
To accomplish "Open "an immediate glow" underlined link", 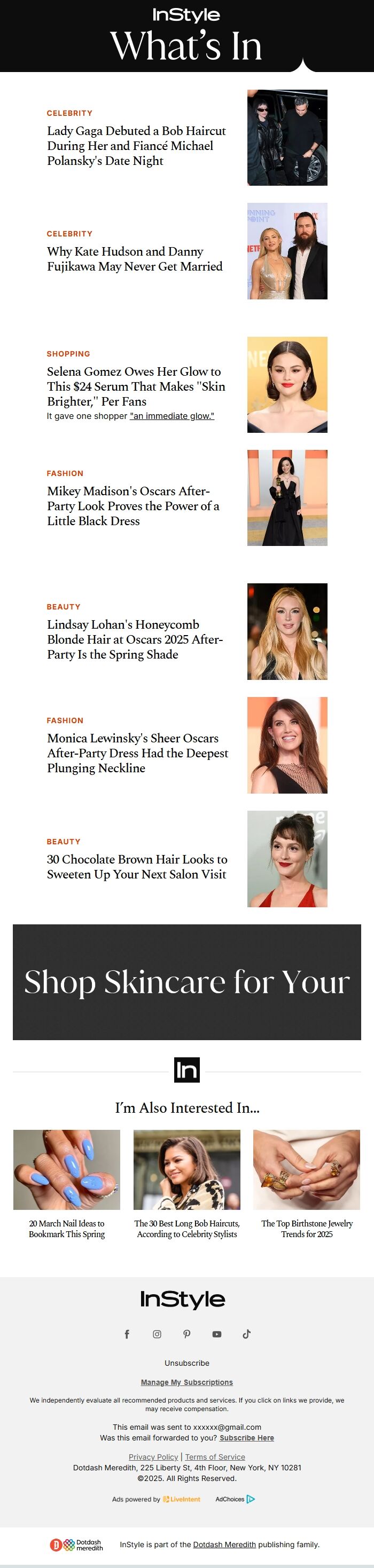I will click(172, 416).
